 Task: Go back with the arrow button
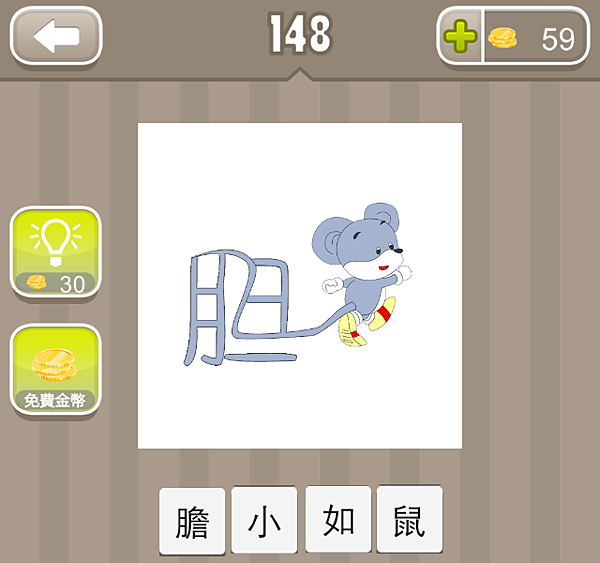tap(56, 37)
